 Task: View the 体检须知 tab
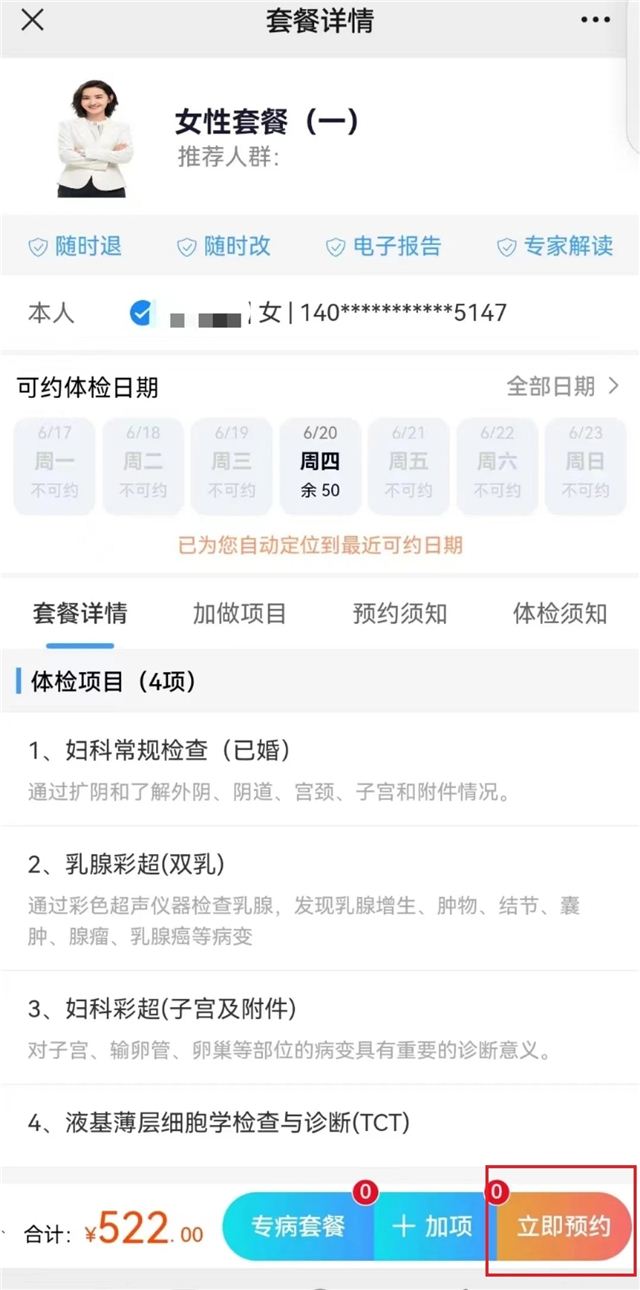(x=560, y=613)
